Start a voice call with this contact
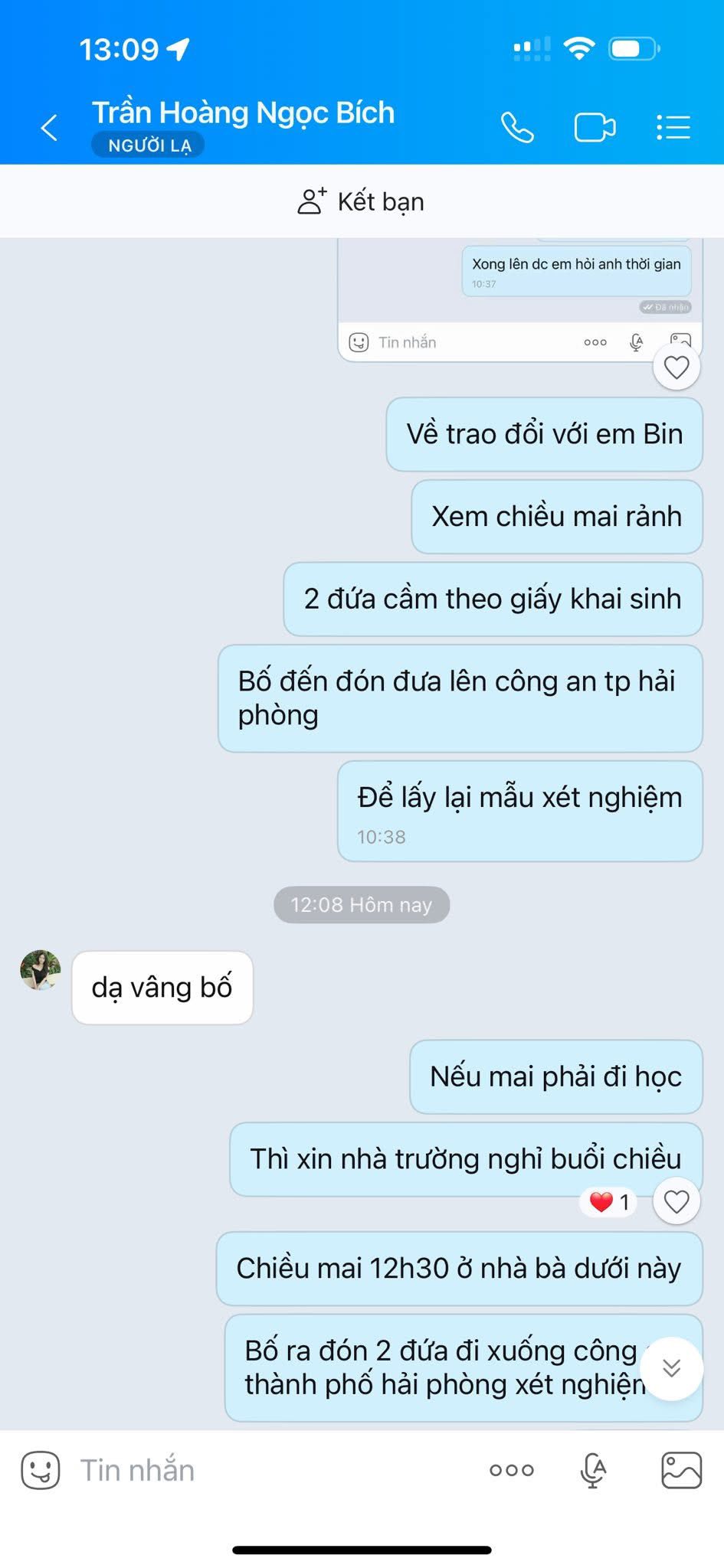This screenshot has height=1568, width=724. click(x=517, y=127)
